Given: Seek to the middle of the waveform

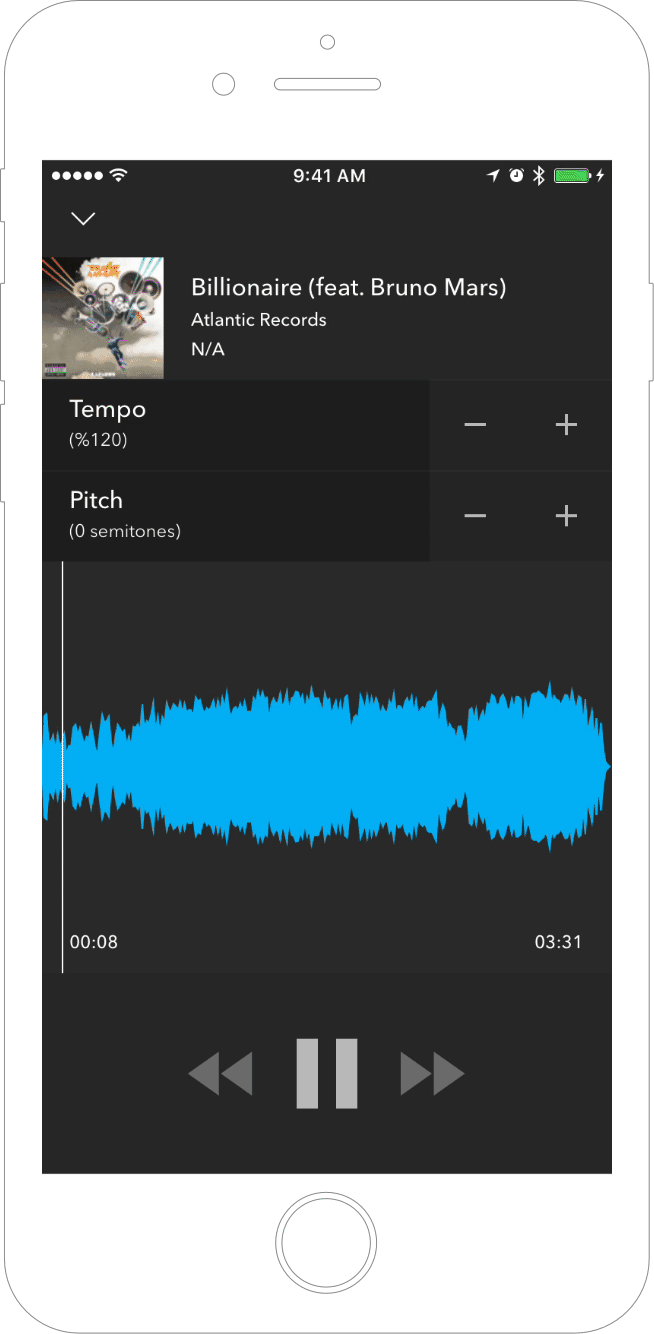Looking at the screenshot, I should (327, 766).
